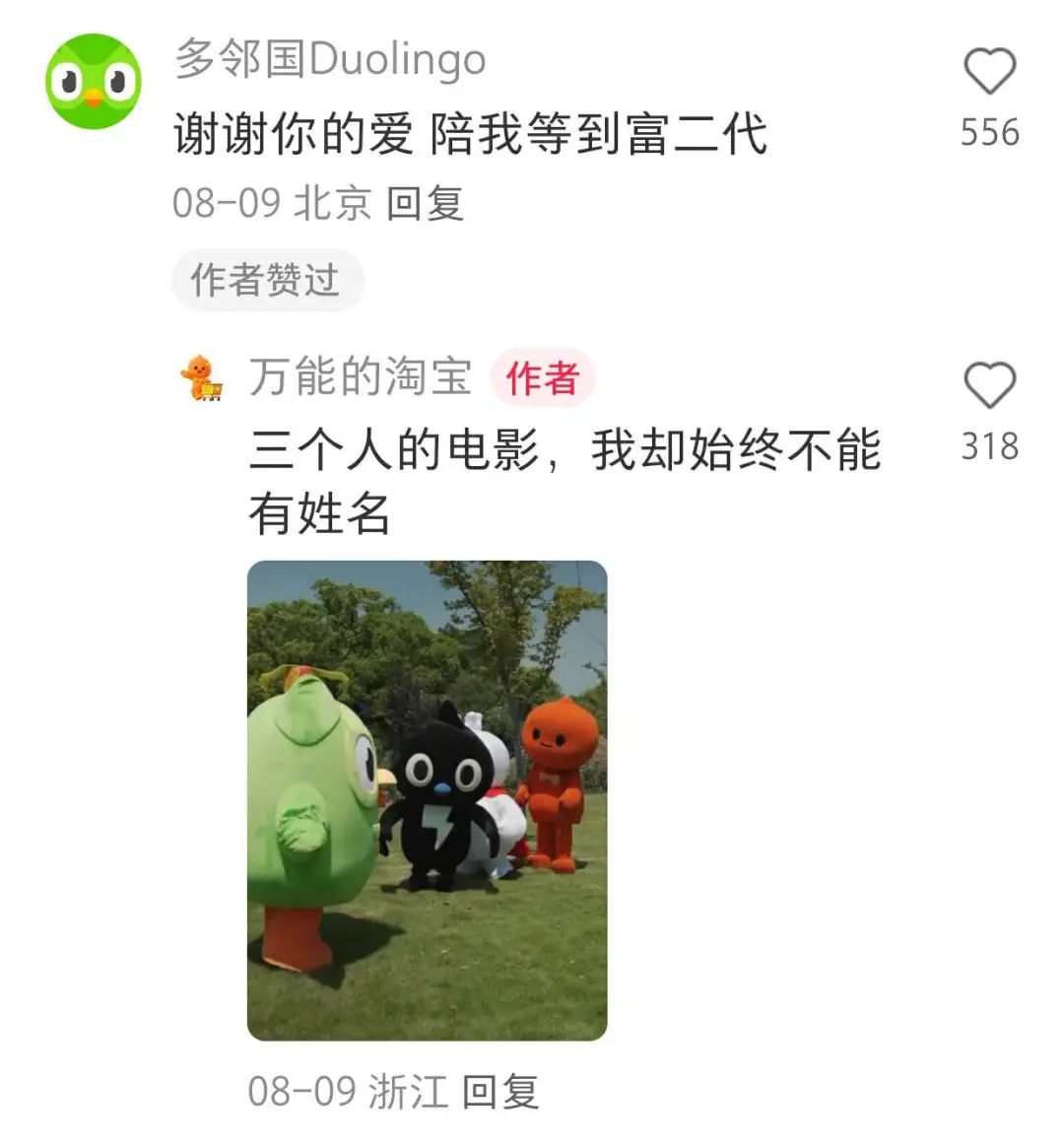Open 万能的淘宝's profile avatar
1064x1145 pixels.
203,377
